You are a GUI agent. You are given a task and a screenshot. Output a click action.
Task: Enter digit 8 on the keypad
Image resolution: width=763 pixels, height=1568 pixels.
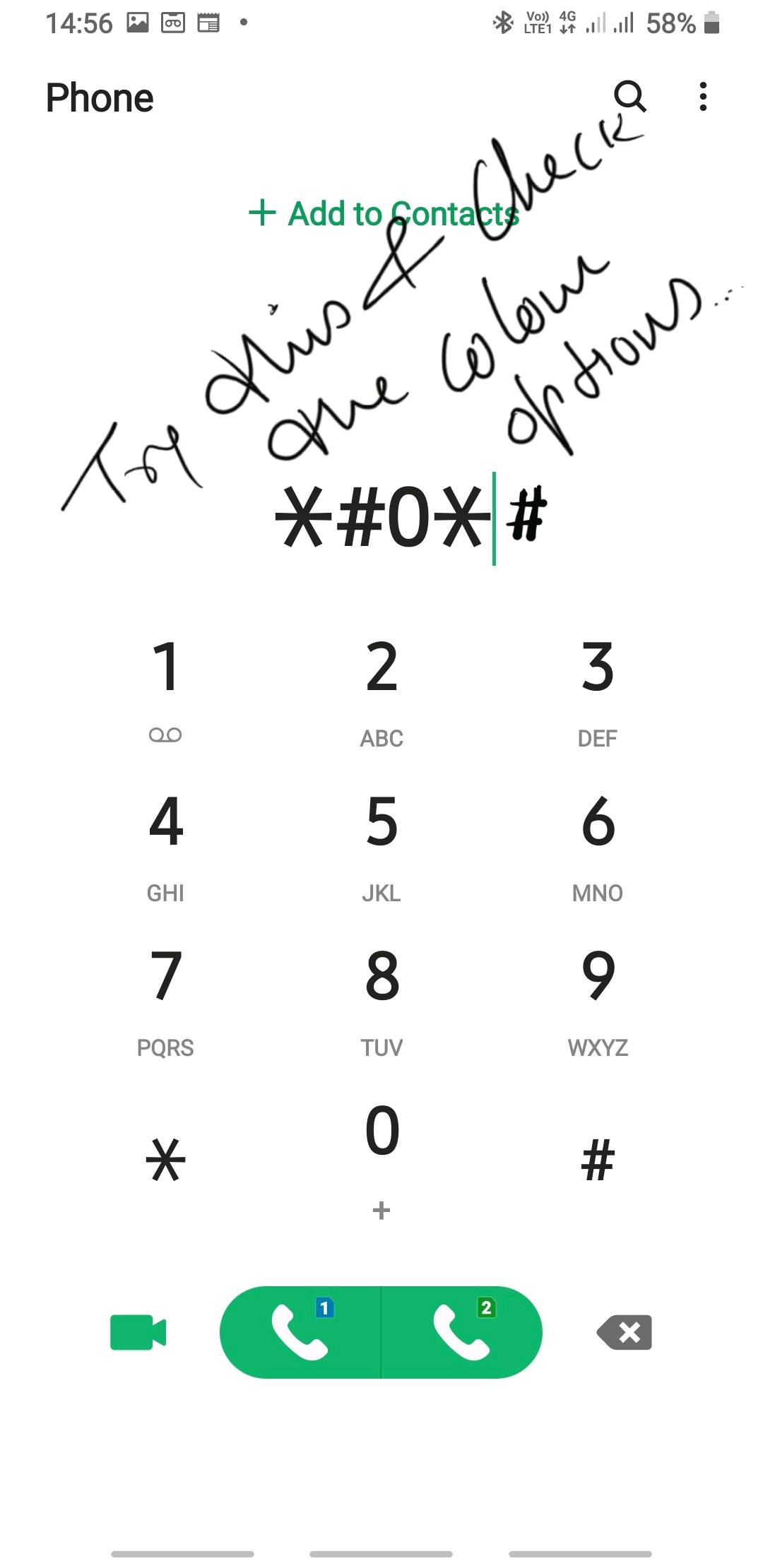point(381,996)
